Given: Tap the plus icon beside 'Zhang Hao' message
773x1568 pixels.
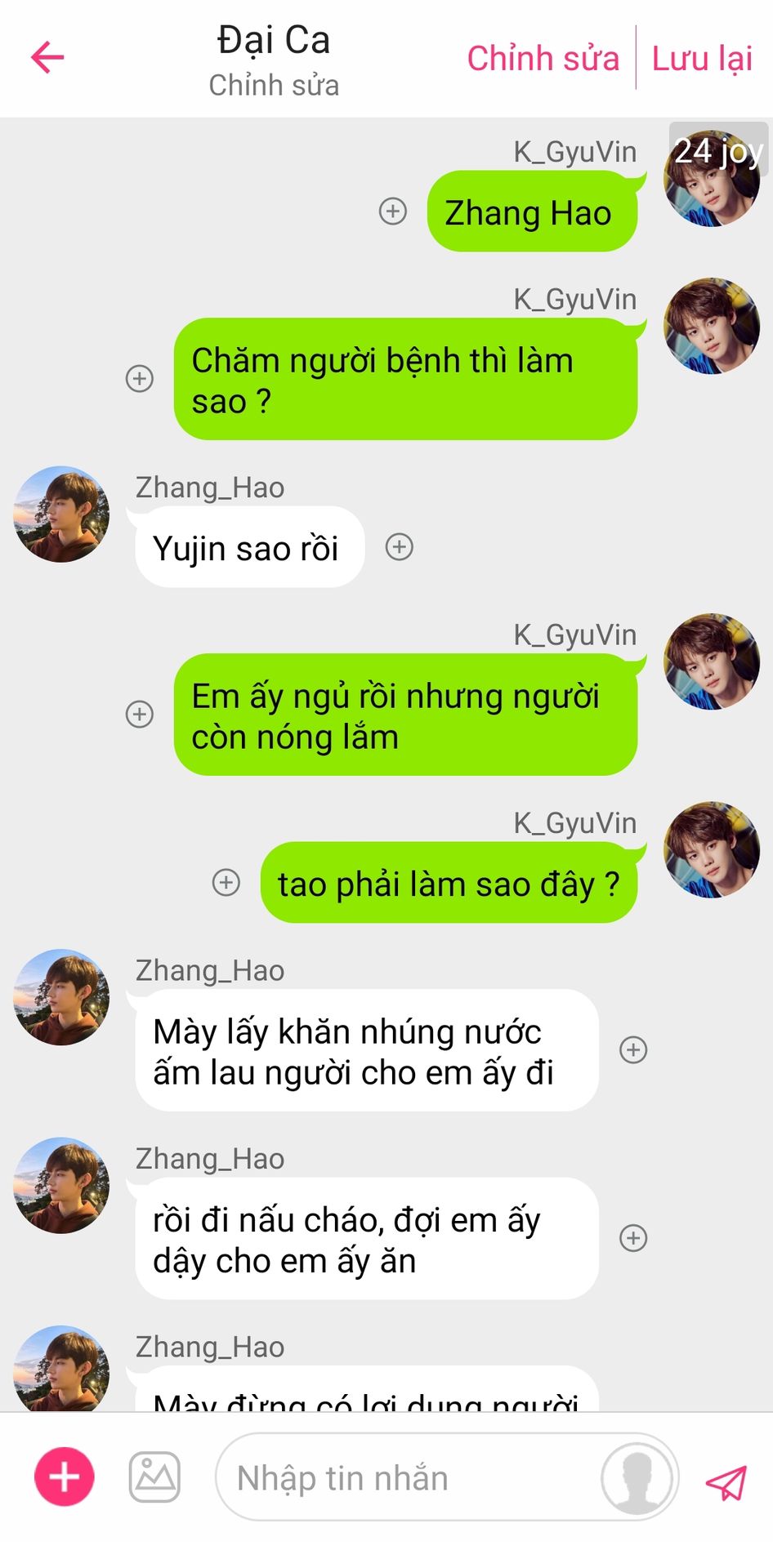Looking at the screenshot, I should tap(393, 212).
